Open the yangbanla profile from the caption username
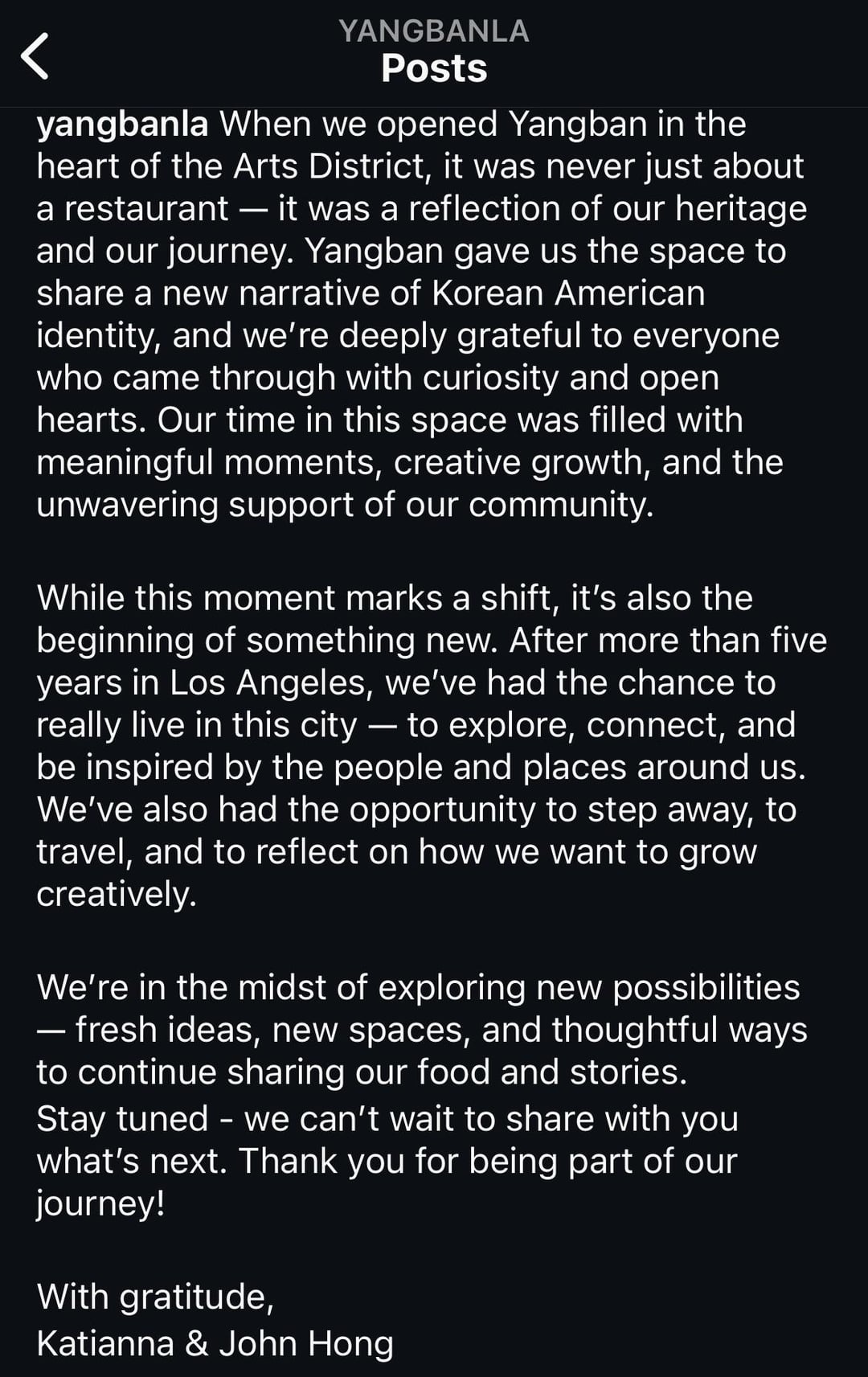The image size is (868, 1377). (122, 125)
